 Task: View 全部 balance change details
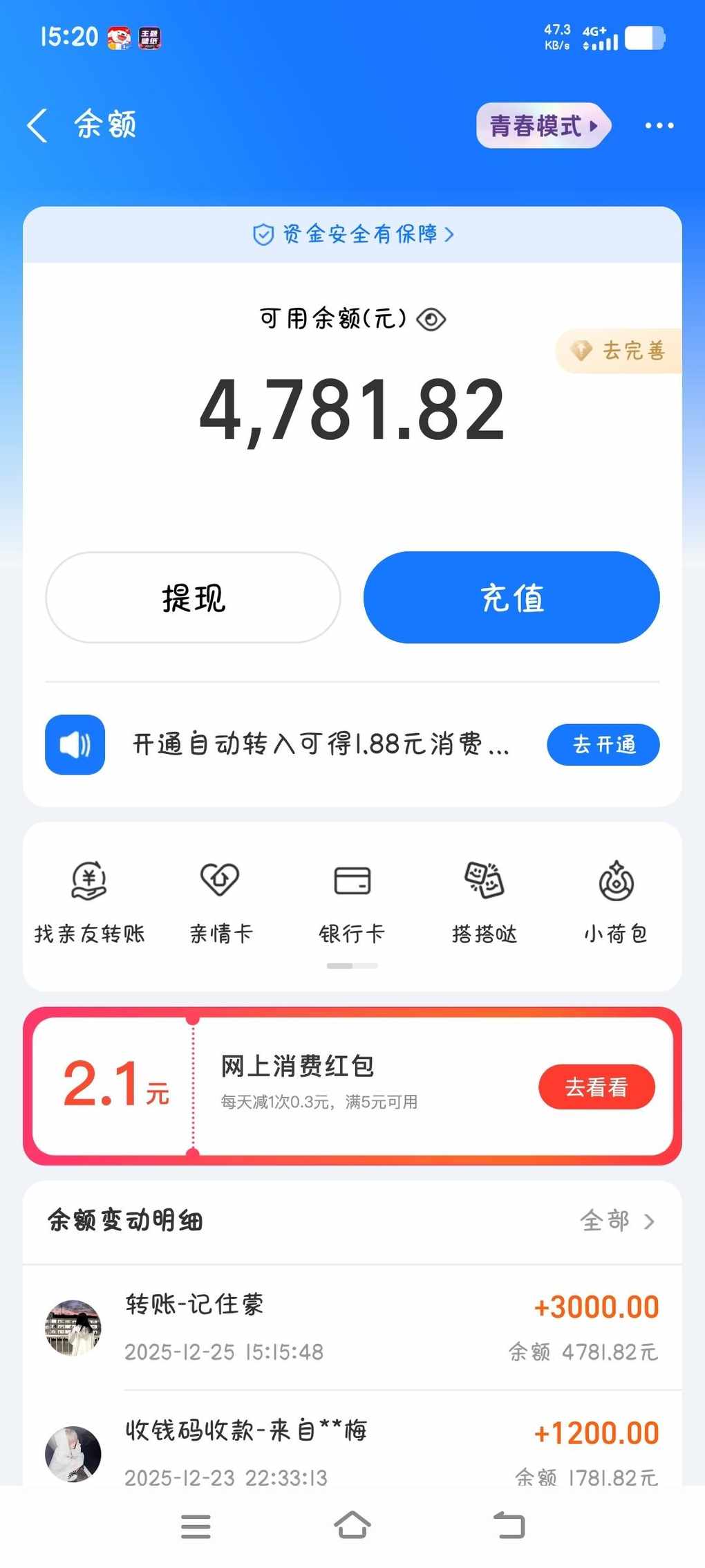click(617, 1221)
